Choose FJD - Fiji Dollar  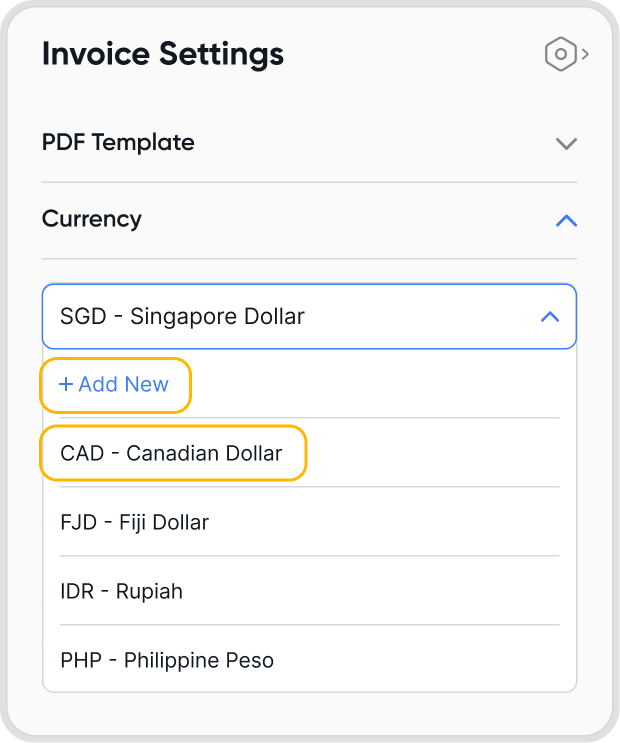pos(135,522)
